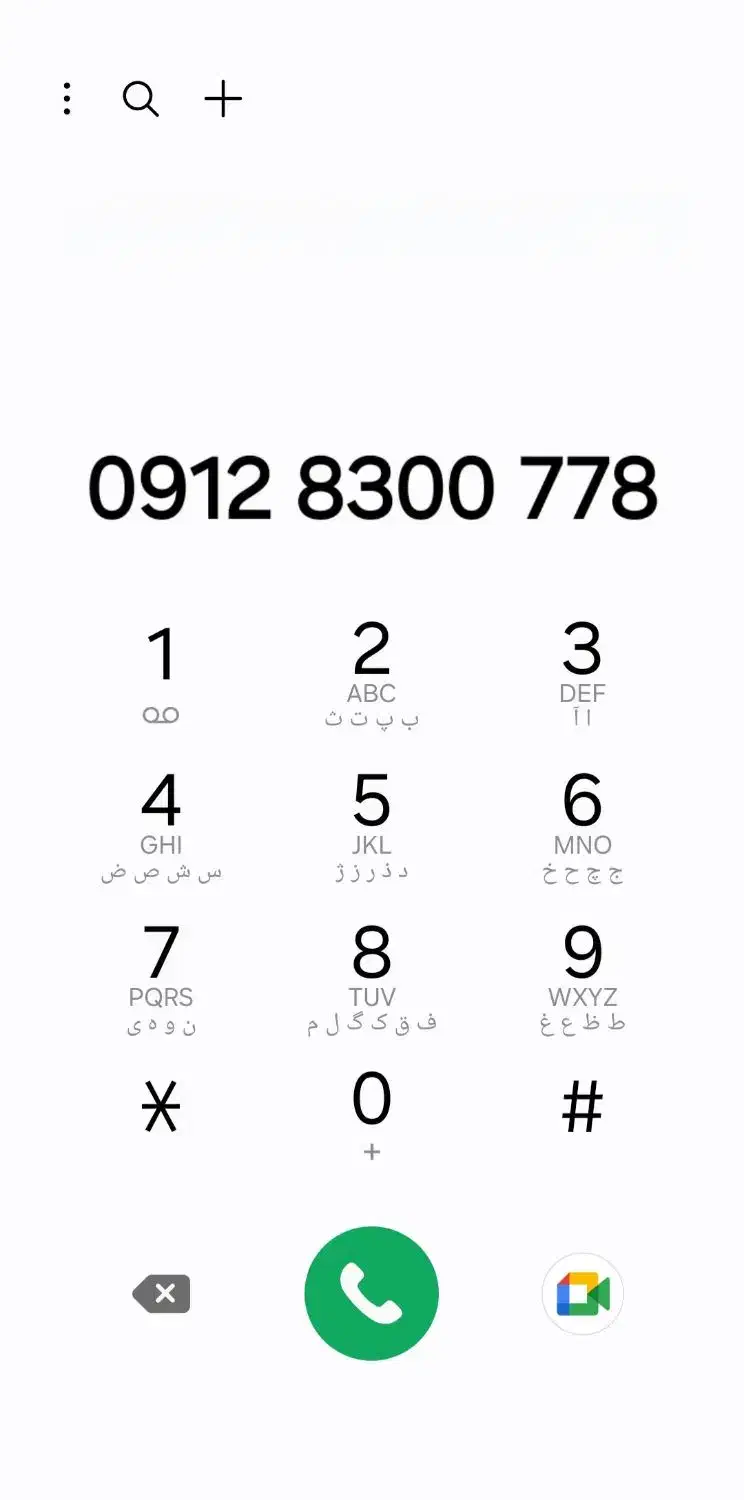Image resolution: width=744 pixels, height=1500 pixels.
Task: Dial 1 to access voicemail
Action: [161, 665]
